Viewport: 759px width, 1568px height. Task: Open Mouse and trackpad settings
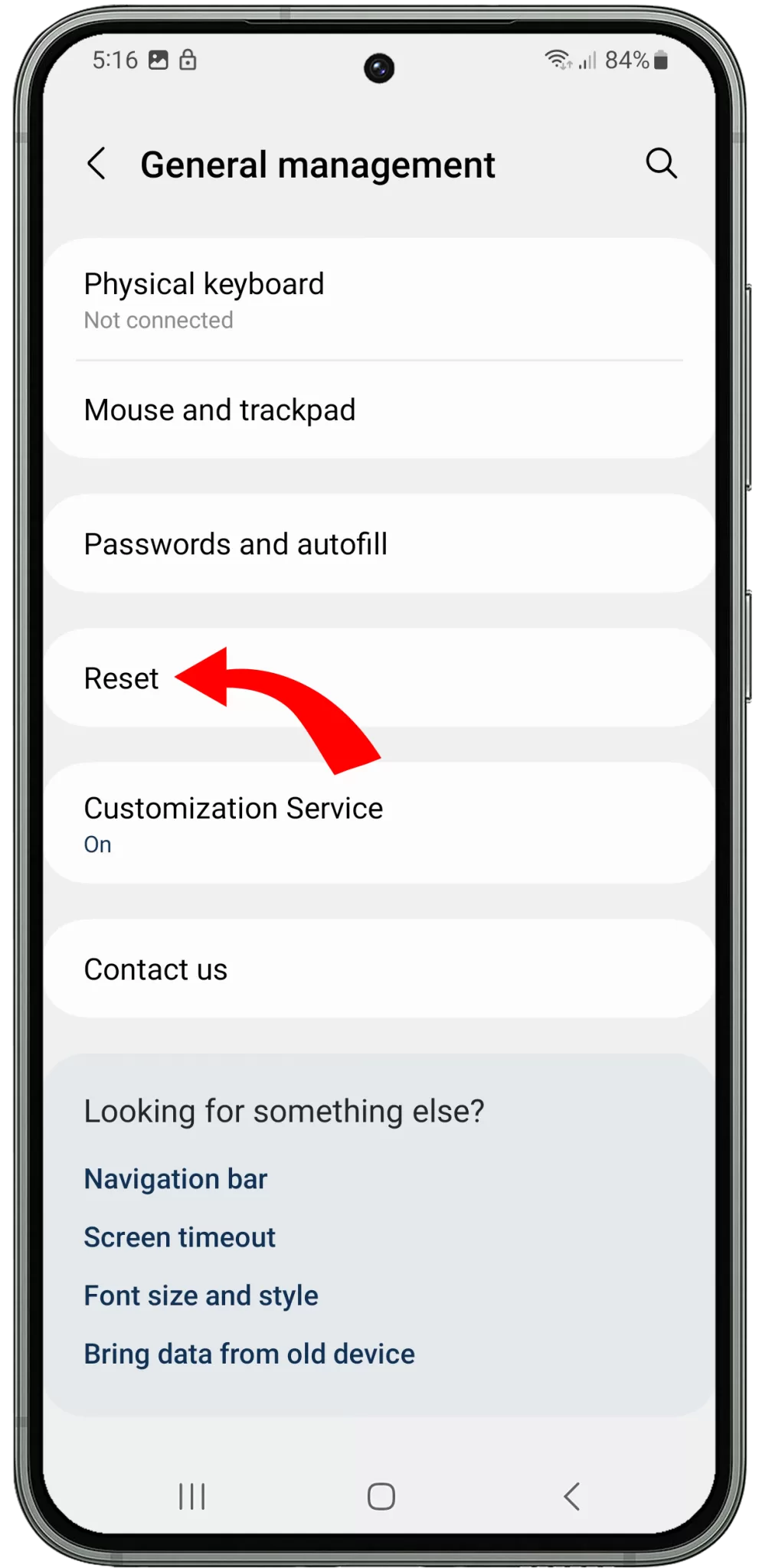(x=379, y=410)
